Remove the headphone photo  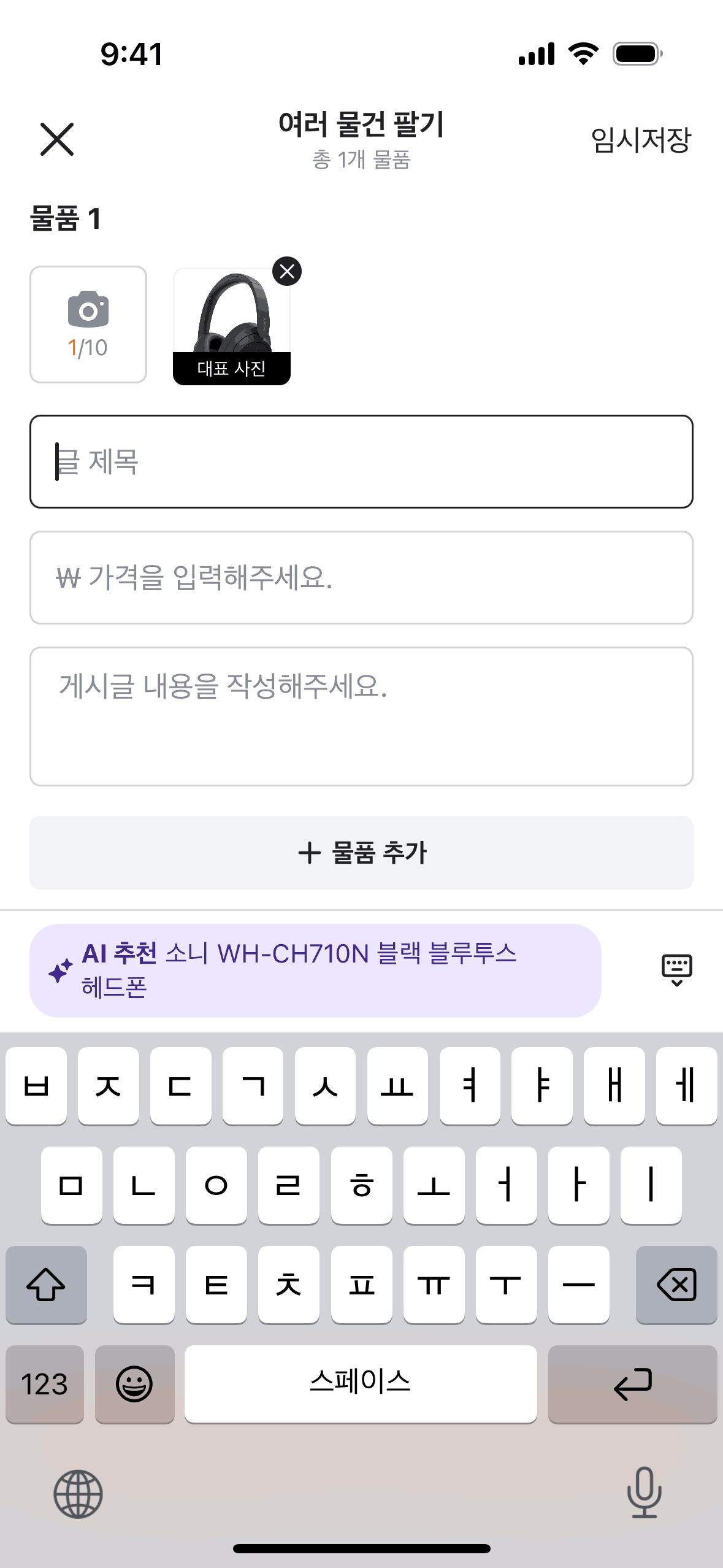click(287, 271)
